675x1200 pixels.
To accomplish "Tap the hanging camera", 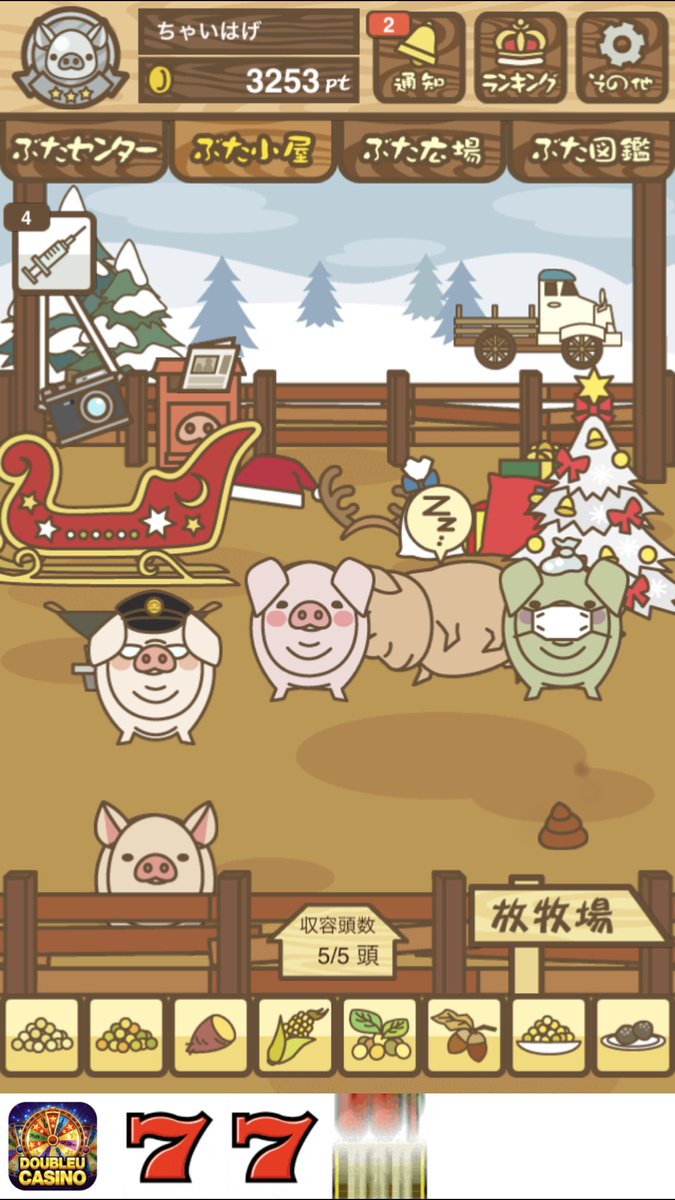I will click(x=84, y=404).
